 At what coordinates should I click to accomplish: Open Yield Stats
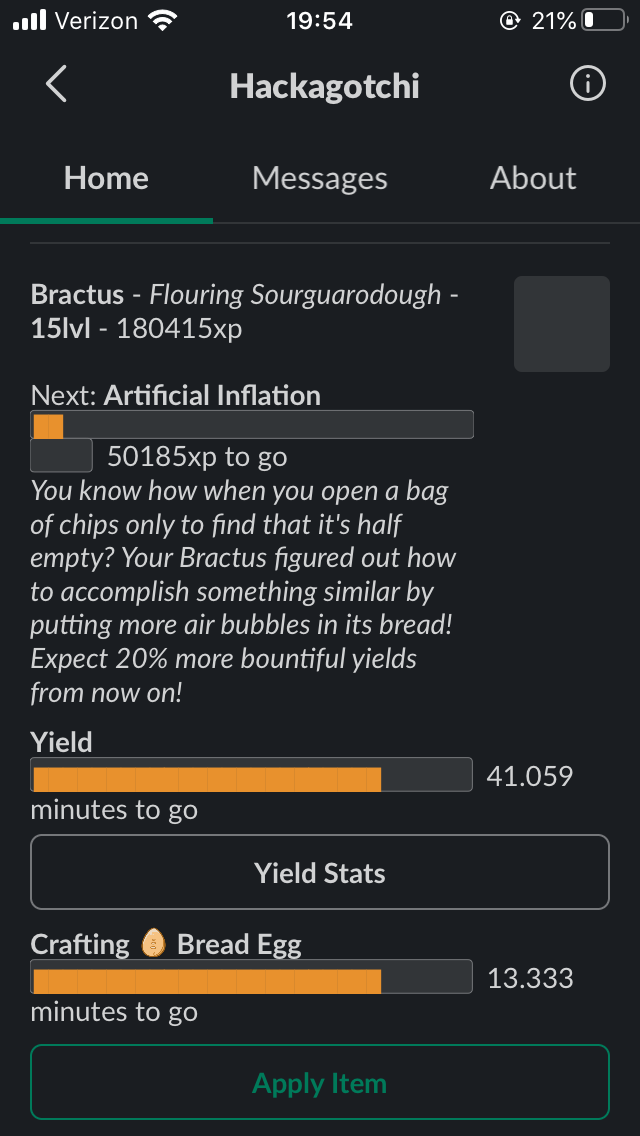320,873
